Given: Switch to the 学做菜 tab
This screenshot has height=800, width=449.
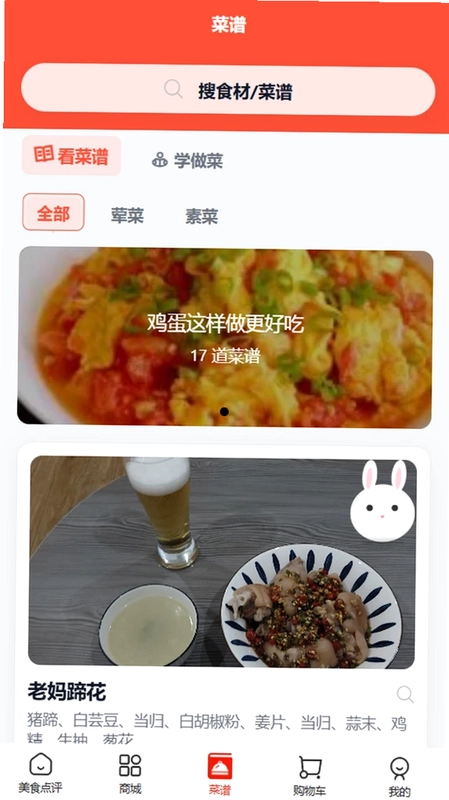Looking at the screenshot, I should (187, 161).
